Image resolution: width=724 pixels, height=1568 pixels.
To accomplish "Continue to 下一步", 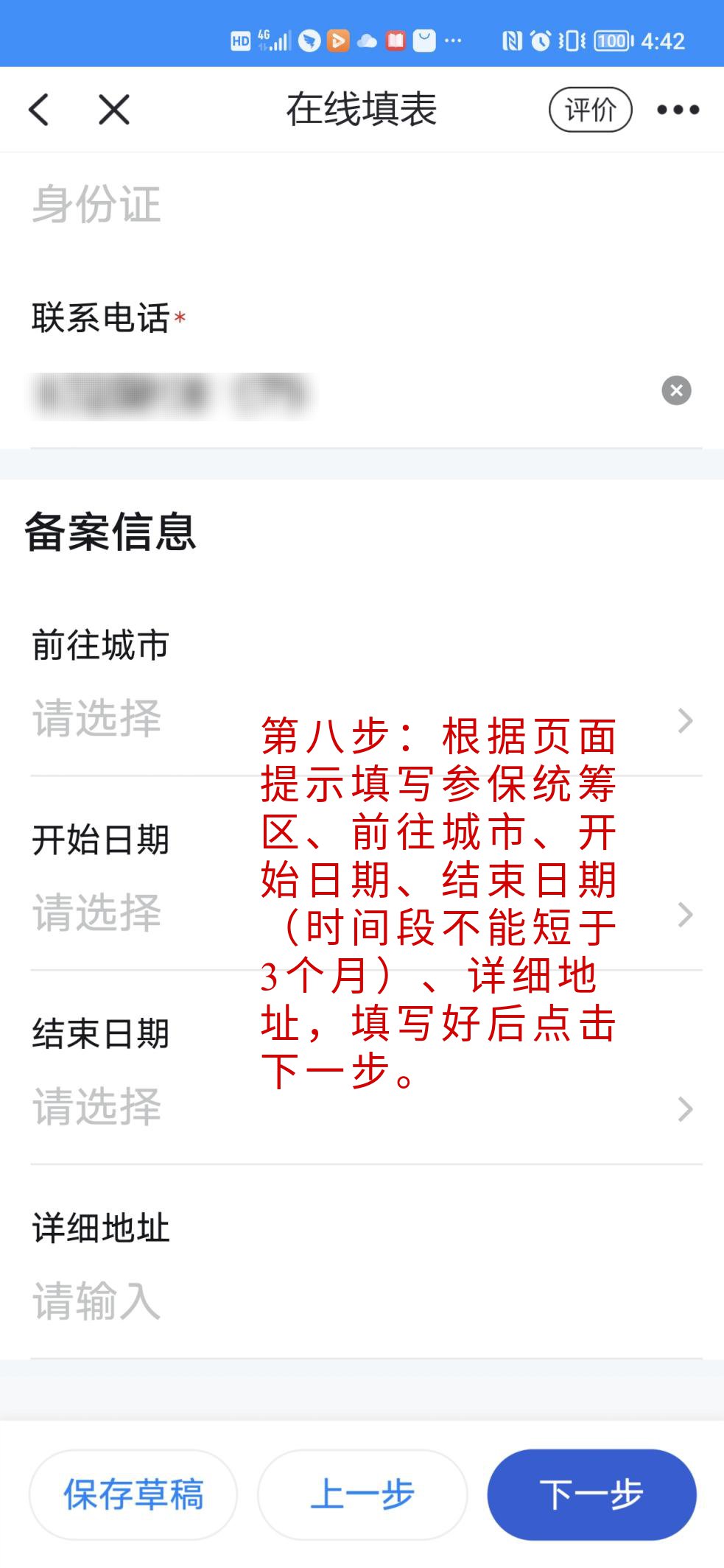I will [591, 1494].
